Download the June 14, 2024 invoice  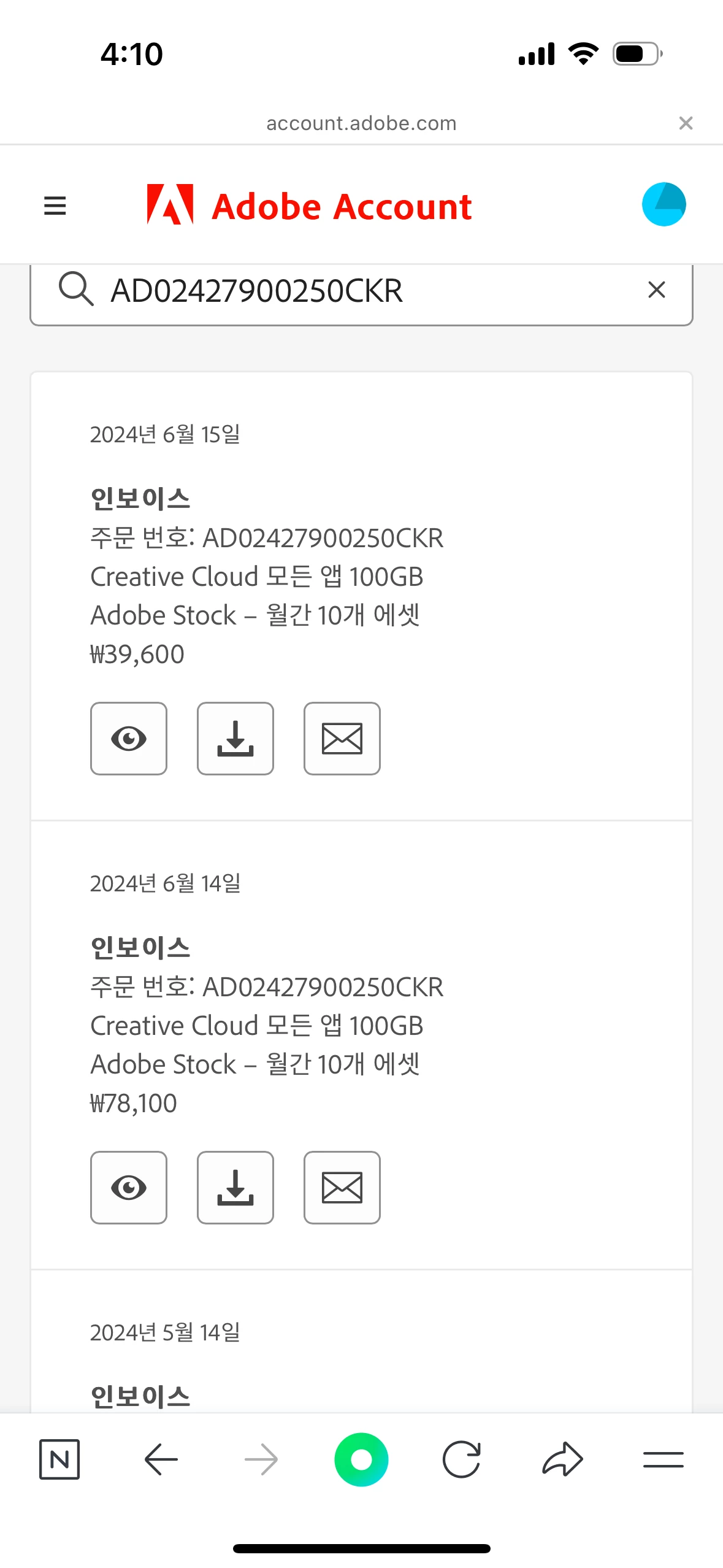235,1188
